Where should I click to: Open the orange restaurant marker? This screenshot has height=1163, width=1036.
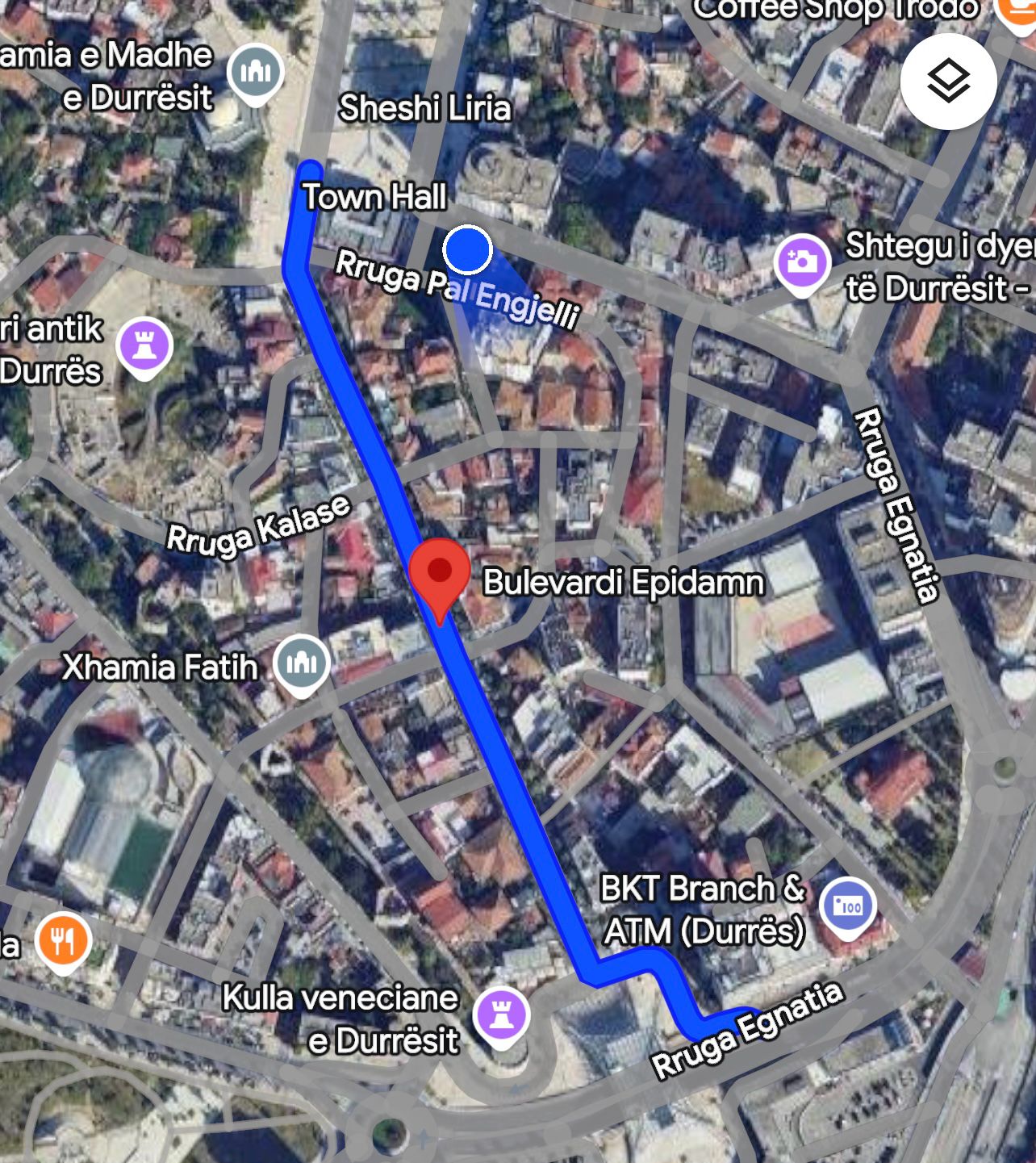pyautogui.click(x=64, y=939)
